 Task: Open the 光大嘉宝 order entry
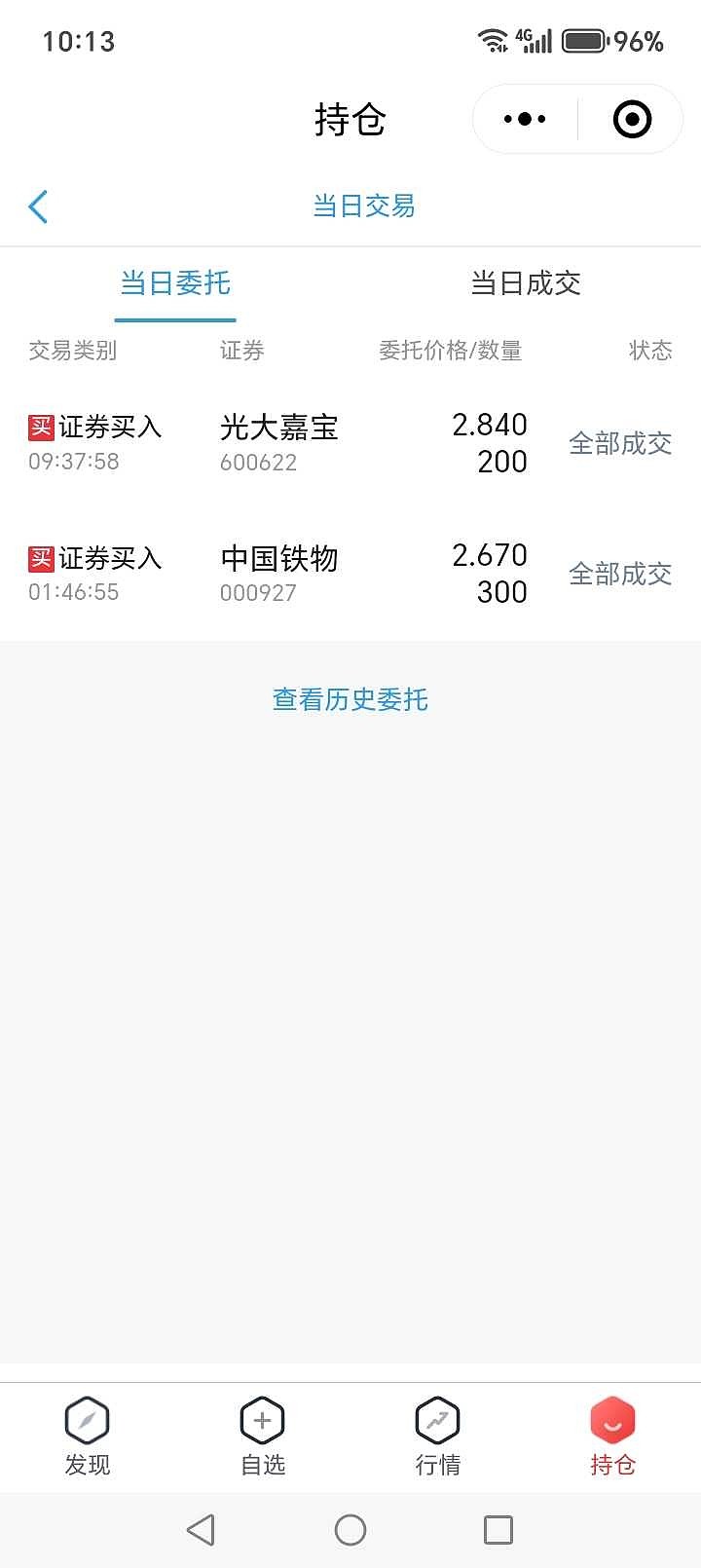pyautogui.click(x=350, y=443)
